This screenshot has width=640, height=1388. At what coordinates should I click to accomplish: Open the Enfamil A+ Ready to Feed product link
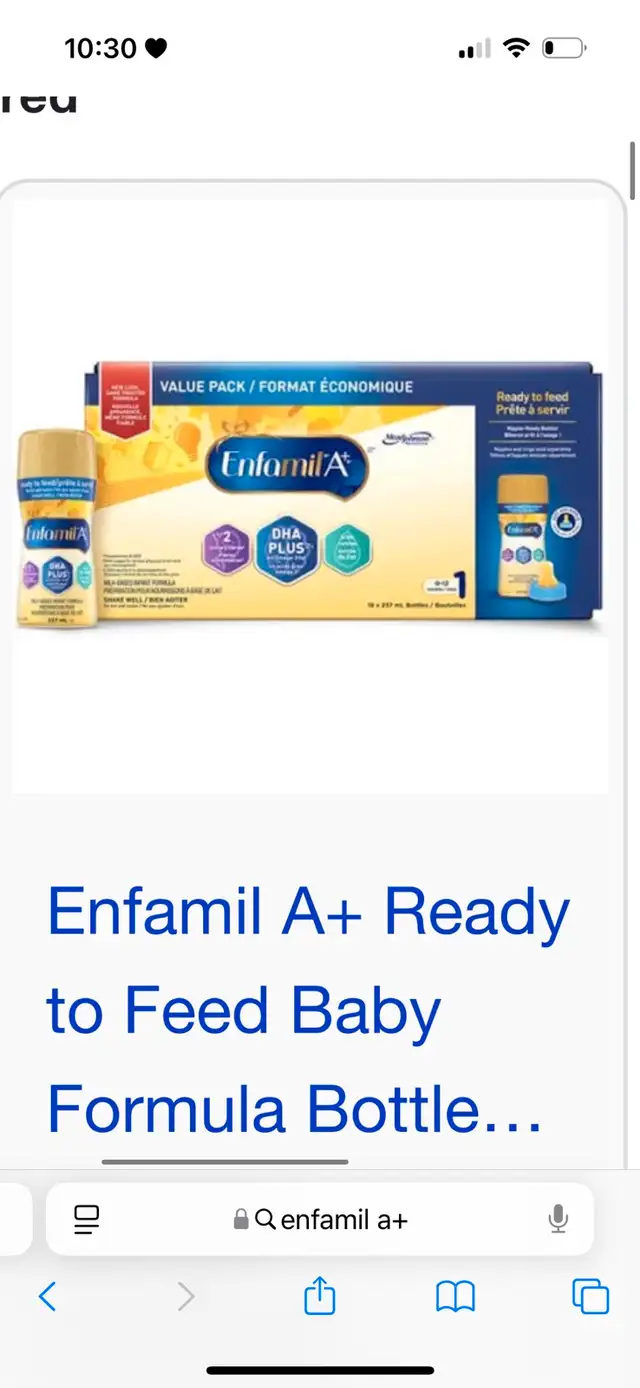pyautogui.click(x=308, y=1010)
